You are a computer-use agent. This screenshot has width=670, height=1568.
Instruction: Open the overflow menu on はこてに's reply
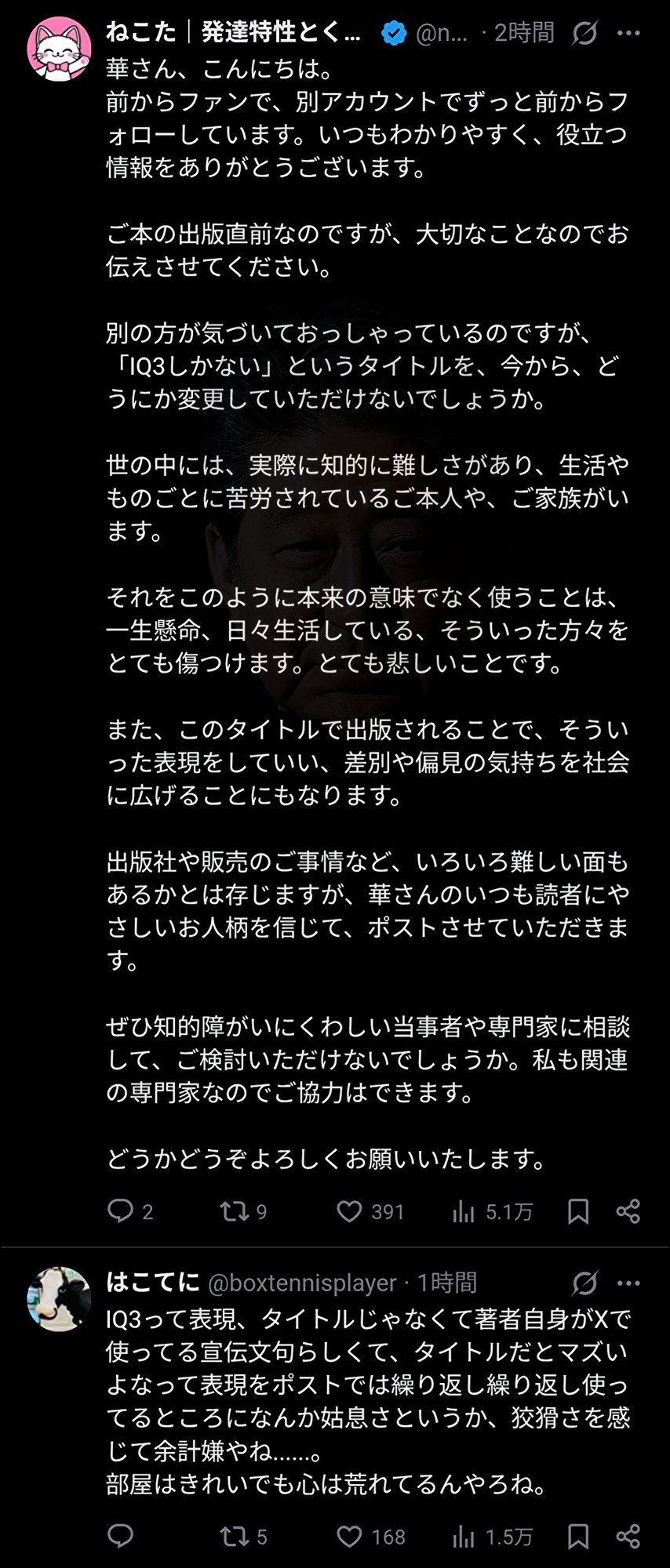628,1283
